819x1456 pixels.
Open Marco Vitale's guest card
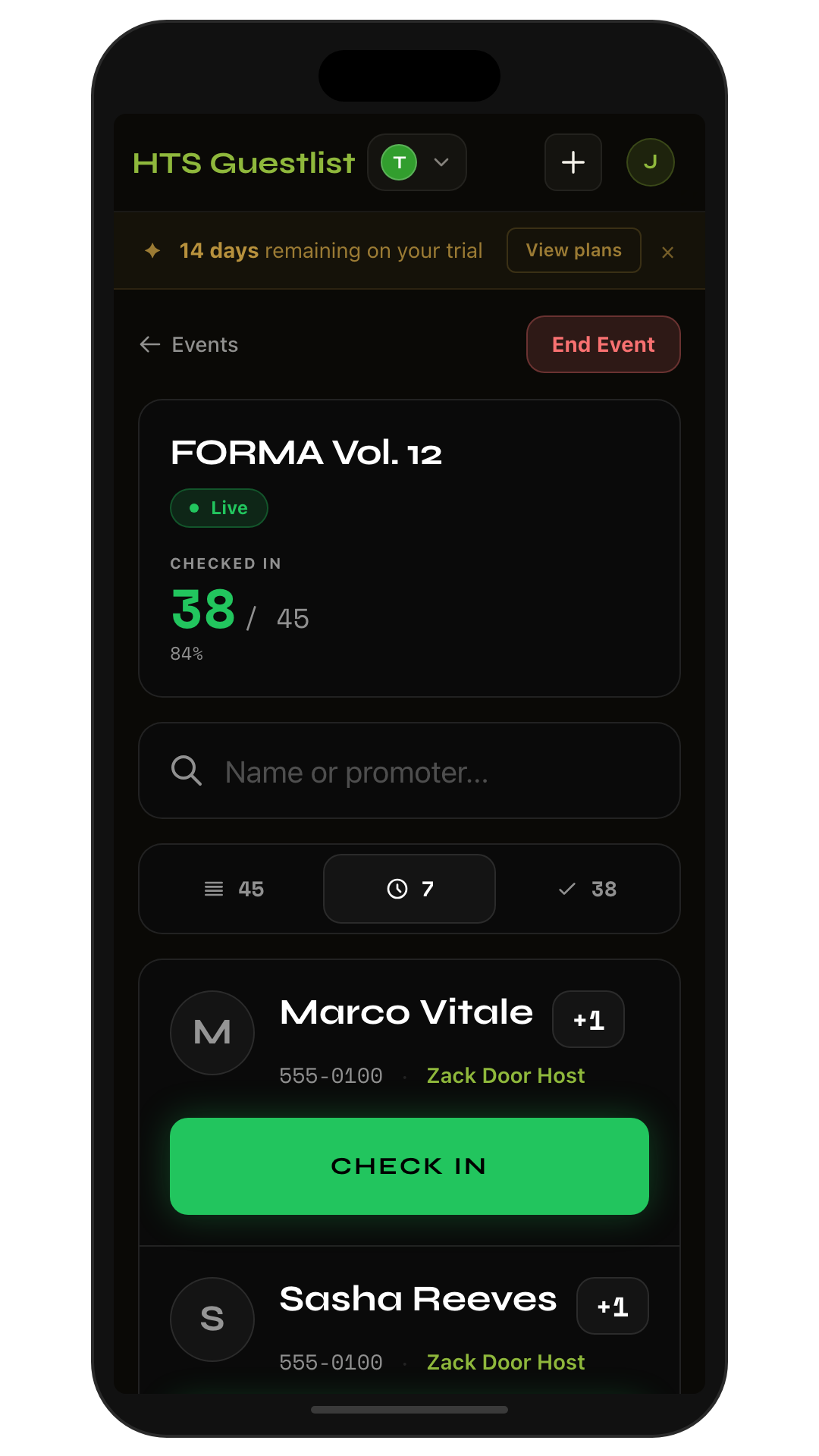406,1013
